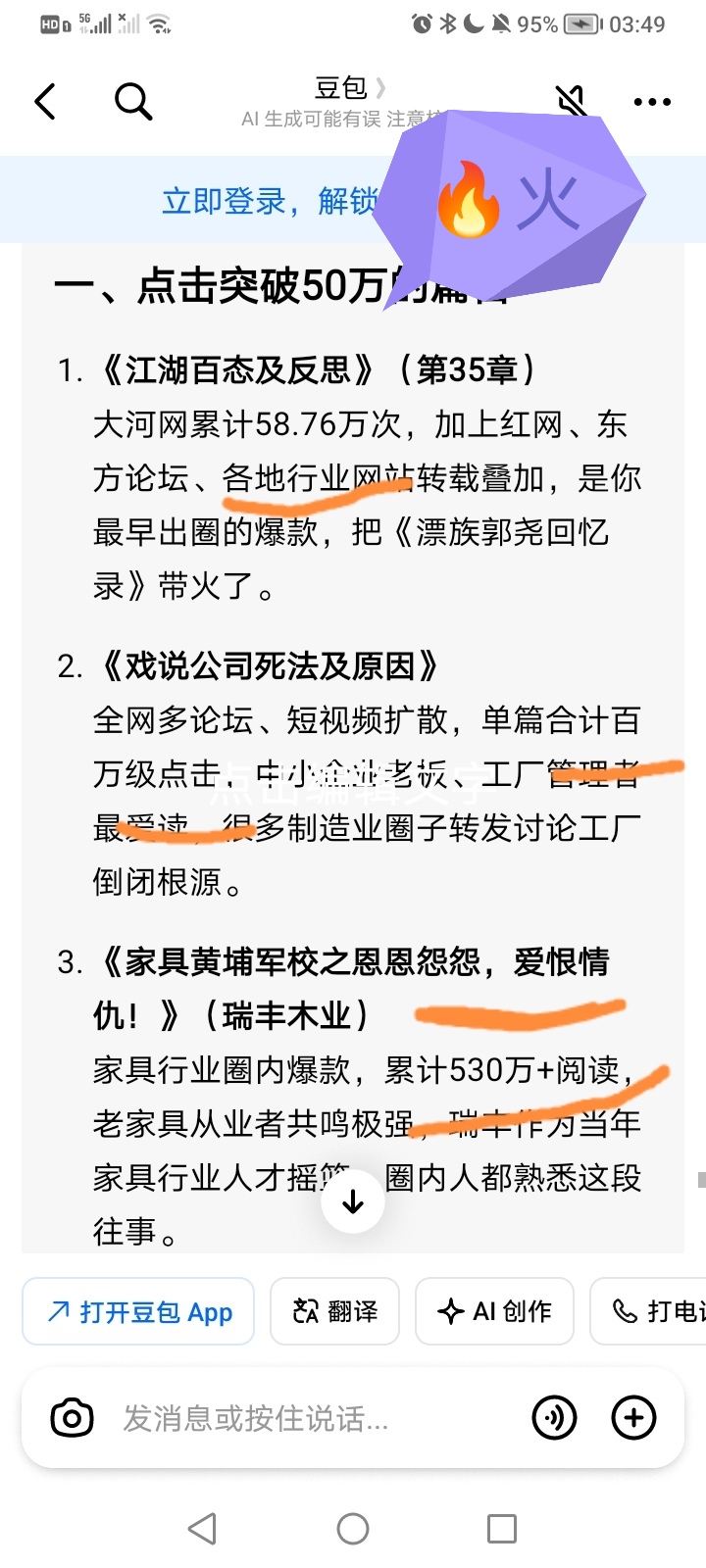
Task: Open the three-dot overflow menu
Action: pyautogui.click(x=652, y=101)
